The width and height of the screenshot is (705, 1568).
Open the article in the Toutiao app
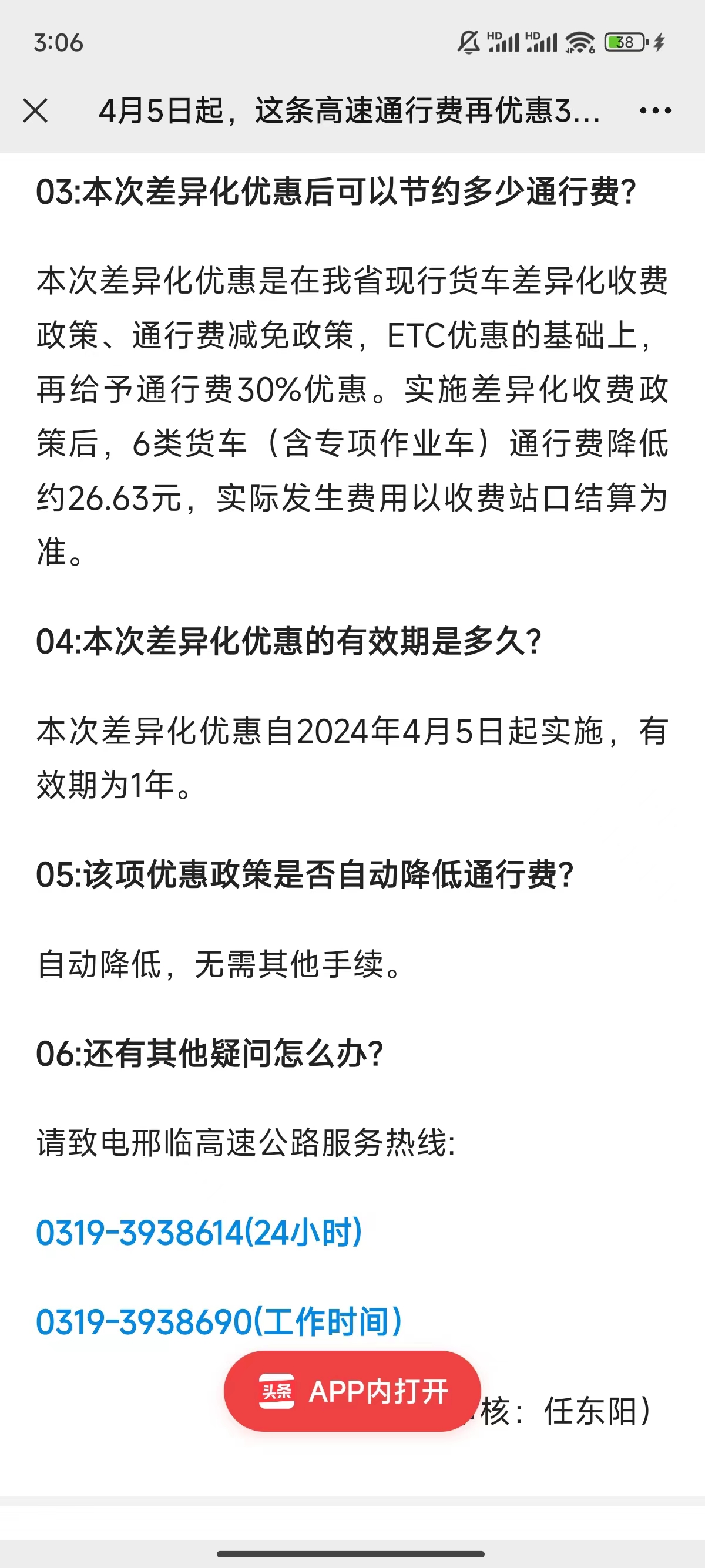(352, 1391)
